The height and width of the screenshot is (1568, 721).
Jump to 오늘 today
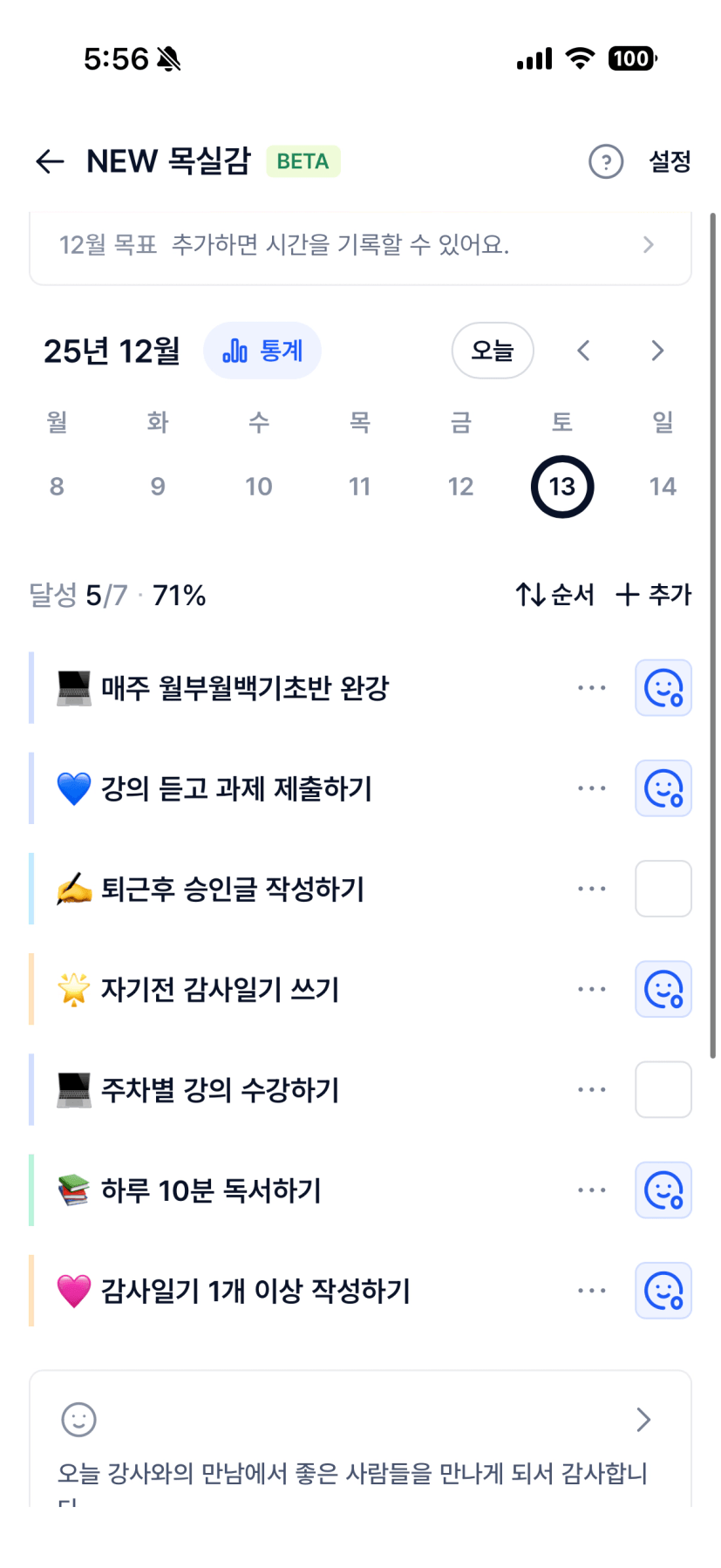click(493, 351)
